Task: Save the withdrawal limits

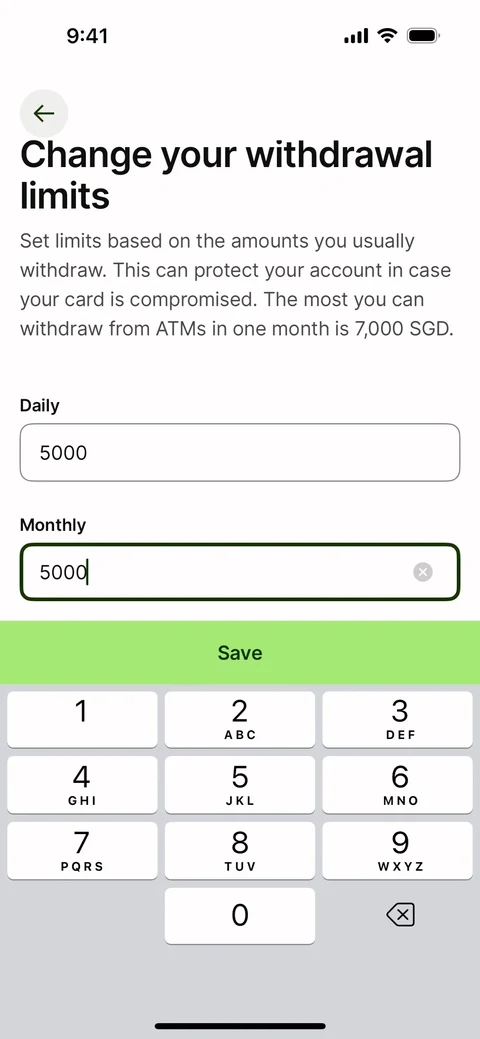Action: (240, 653)
